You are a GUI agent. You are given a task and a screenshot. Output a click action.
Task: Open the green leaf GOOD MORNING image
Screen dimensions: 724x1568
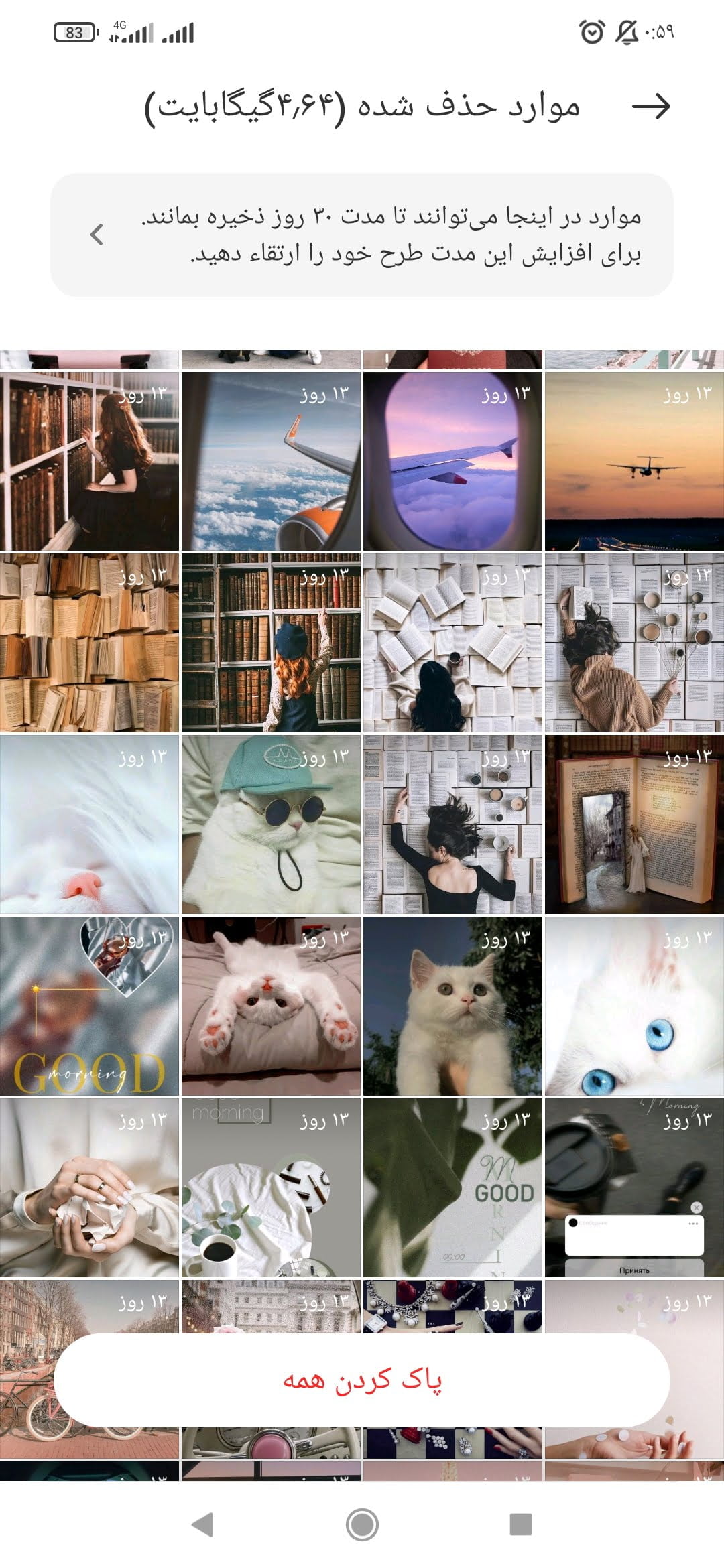(x=452, y=1187)
